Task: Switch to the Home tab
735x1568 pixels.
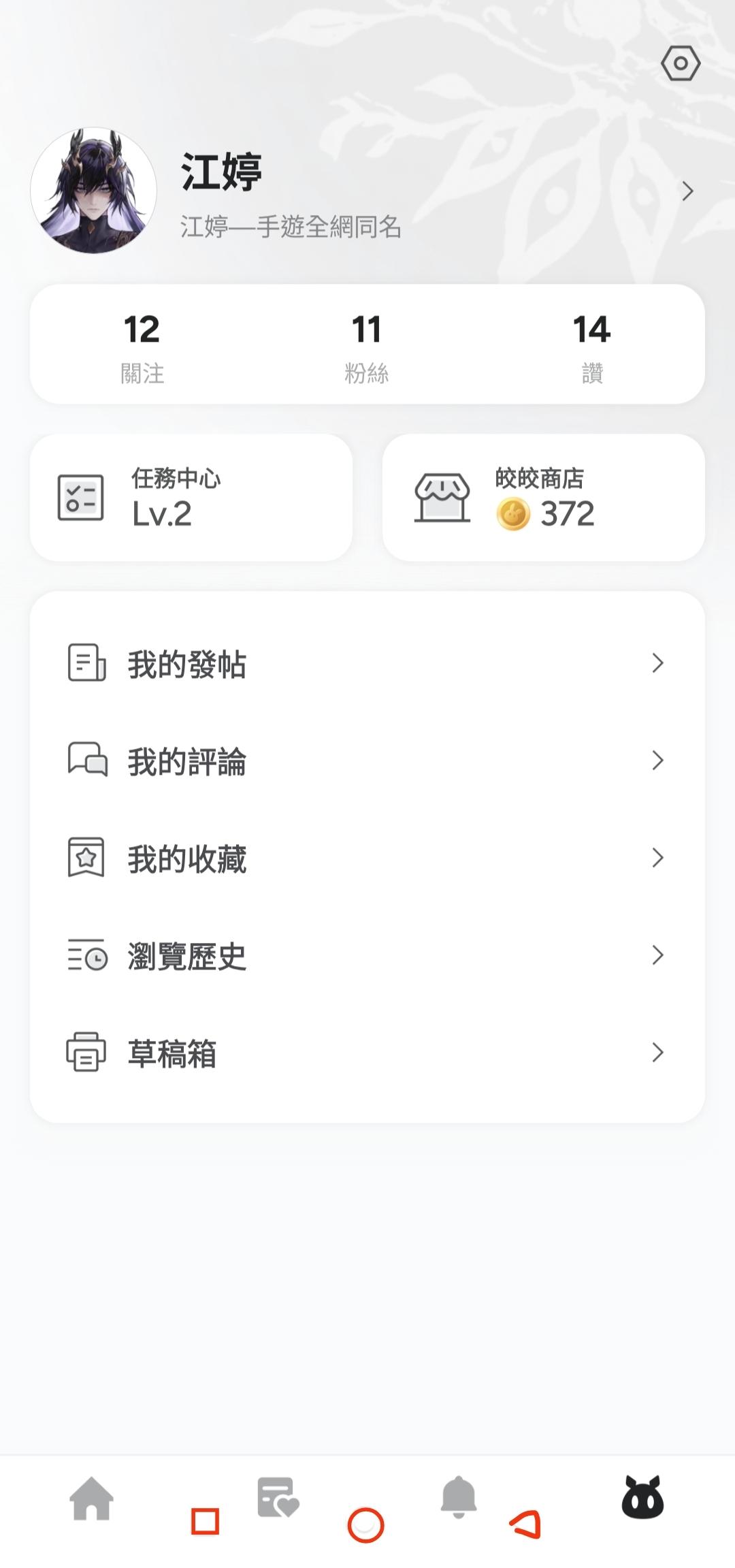Action: [x=92, y=1498]
